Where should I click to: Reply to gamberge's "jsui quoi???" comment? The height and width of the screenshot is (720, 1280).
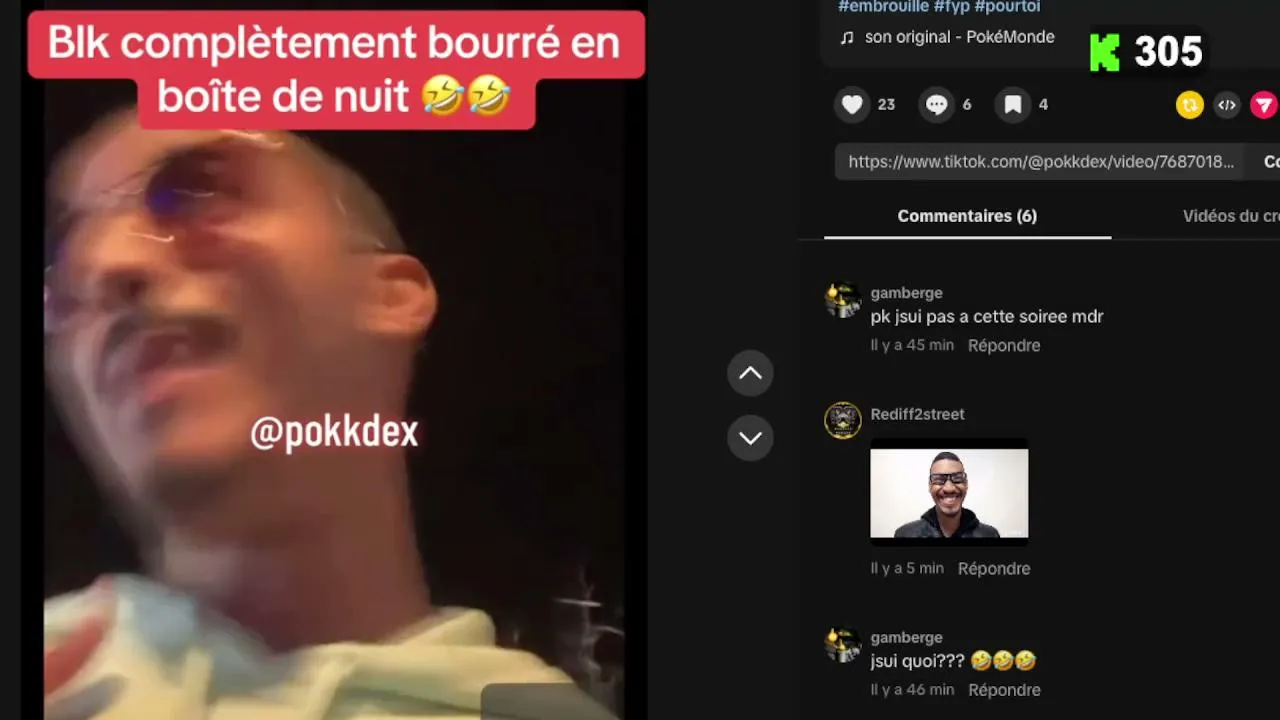(1004, 690)
